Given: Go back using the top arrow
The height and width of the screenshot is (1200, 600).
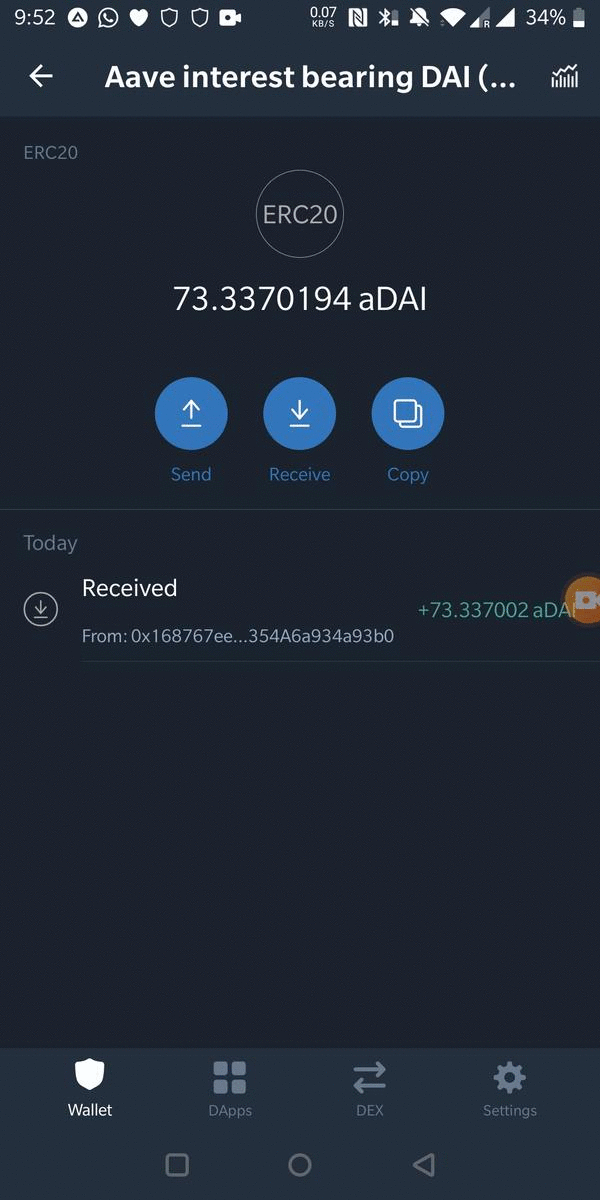Looking at the screenshot, I should click(x=41, y=76).
